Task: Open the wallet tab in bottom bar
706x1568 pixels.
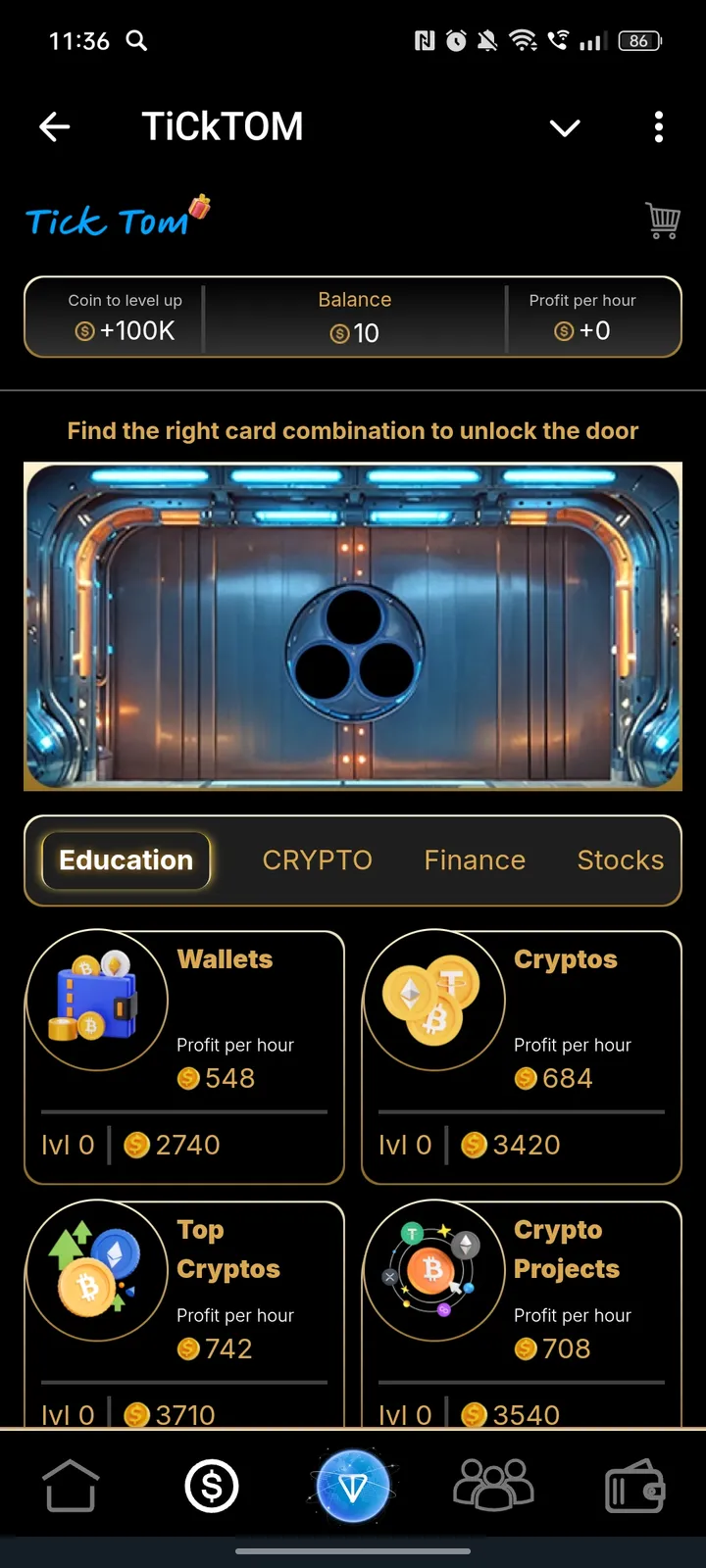Action: point(634,1486)
